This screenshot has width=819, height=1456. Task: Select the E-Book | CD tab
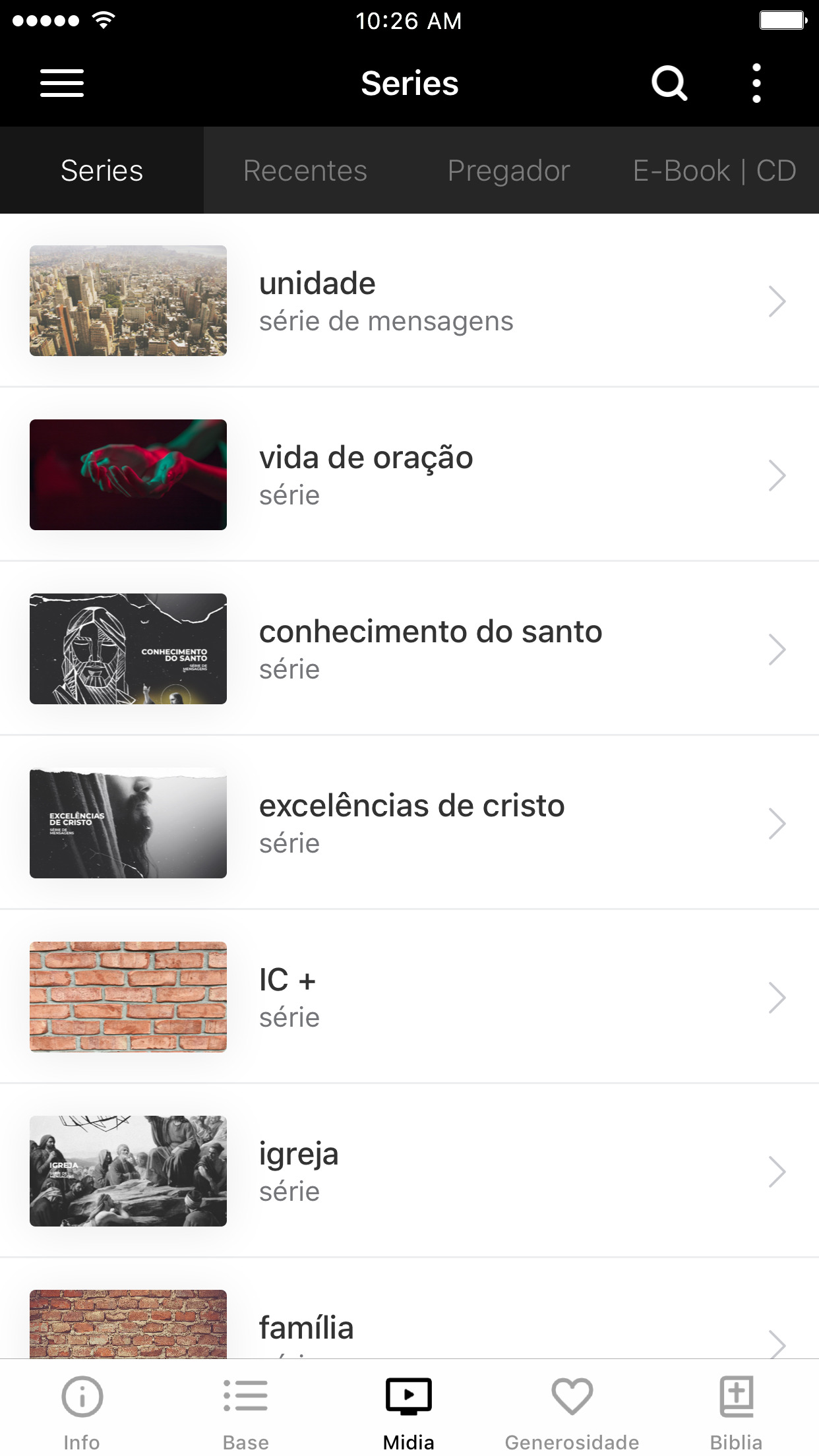(714, 171)
